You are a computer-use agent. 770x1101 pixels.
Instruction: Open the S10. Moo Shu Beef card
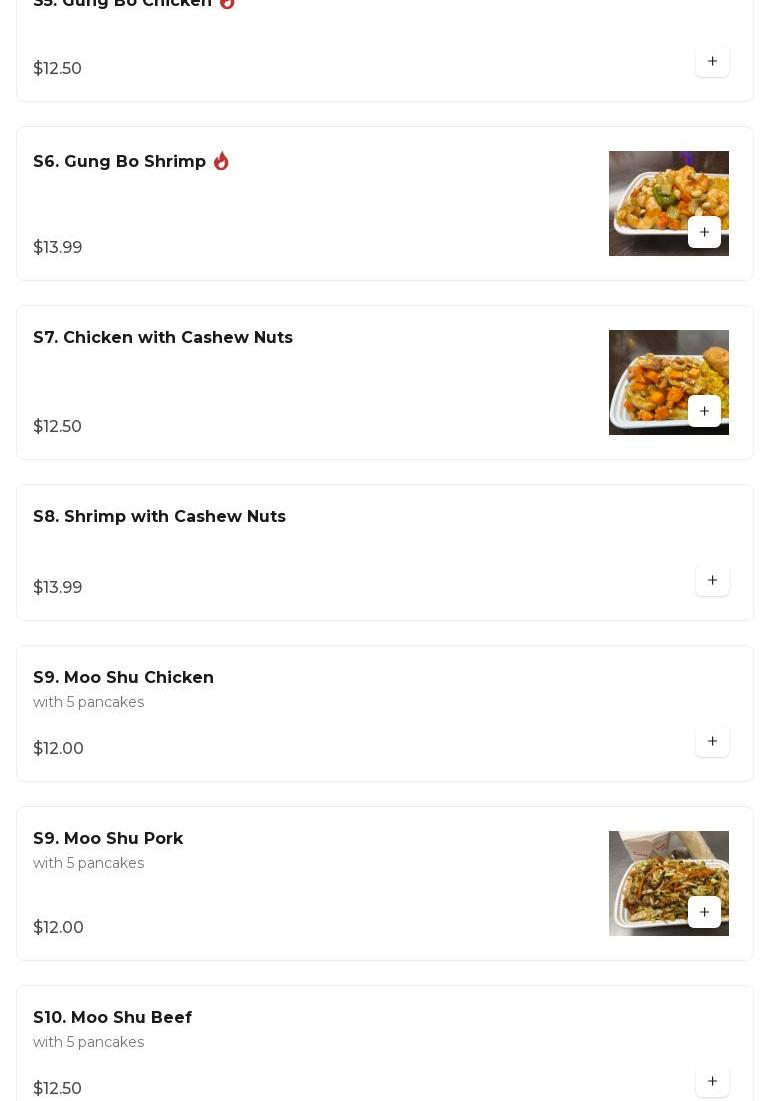point(113,1018)
